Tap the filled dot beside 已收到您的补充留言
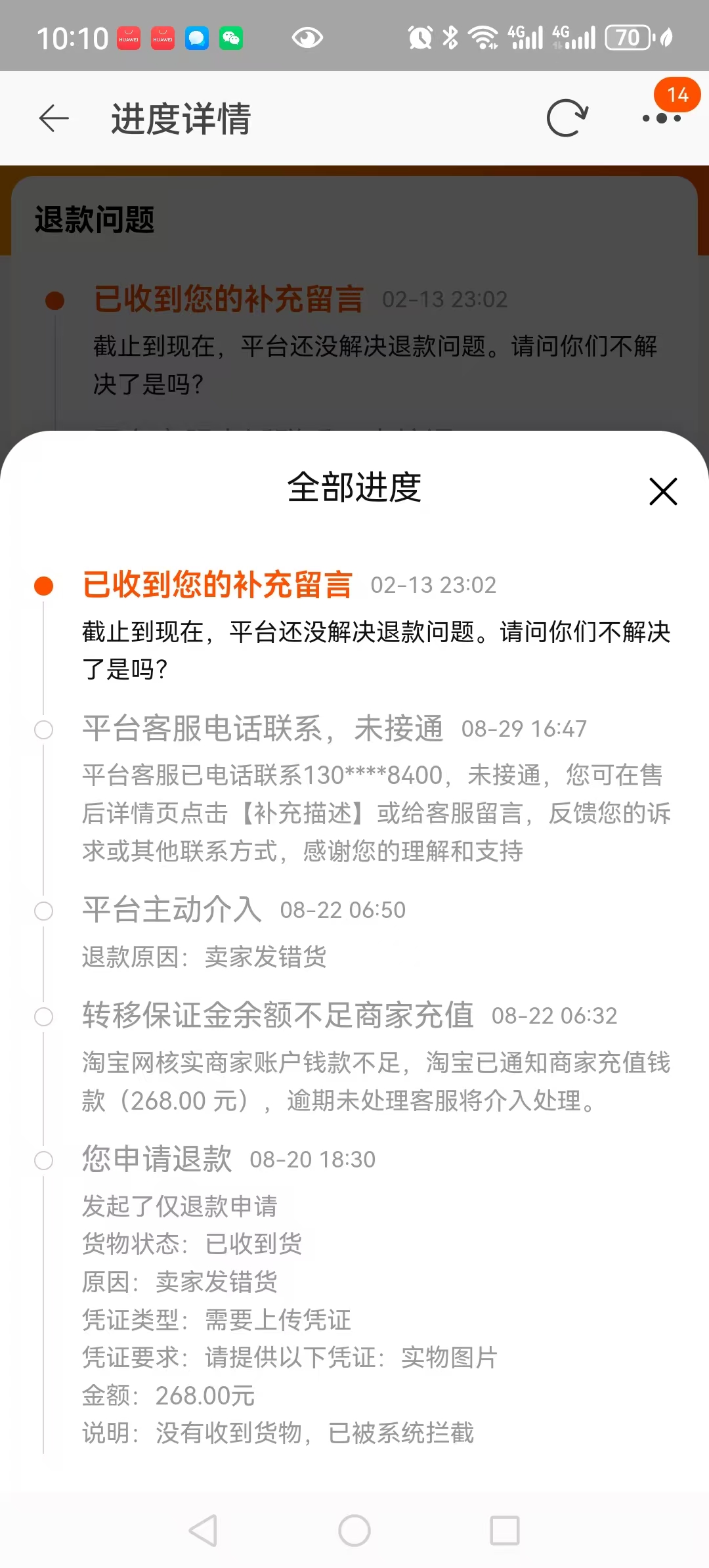Screen dimensions: 709x1568 [44, 584]
